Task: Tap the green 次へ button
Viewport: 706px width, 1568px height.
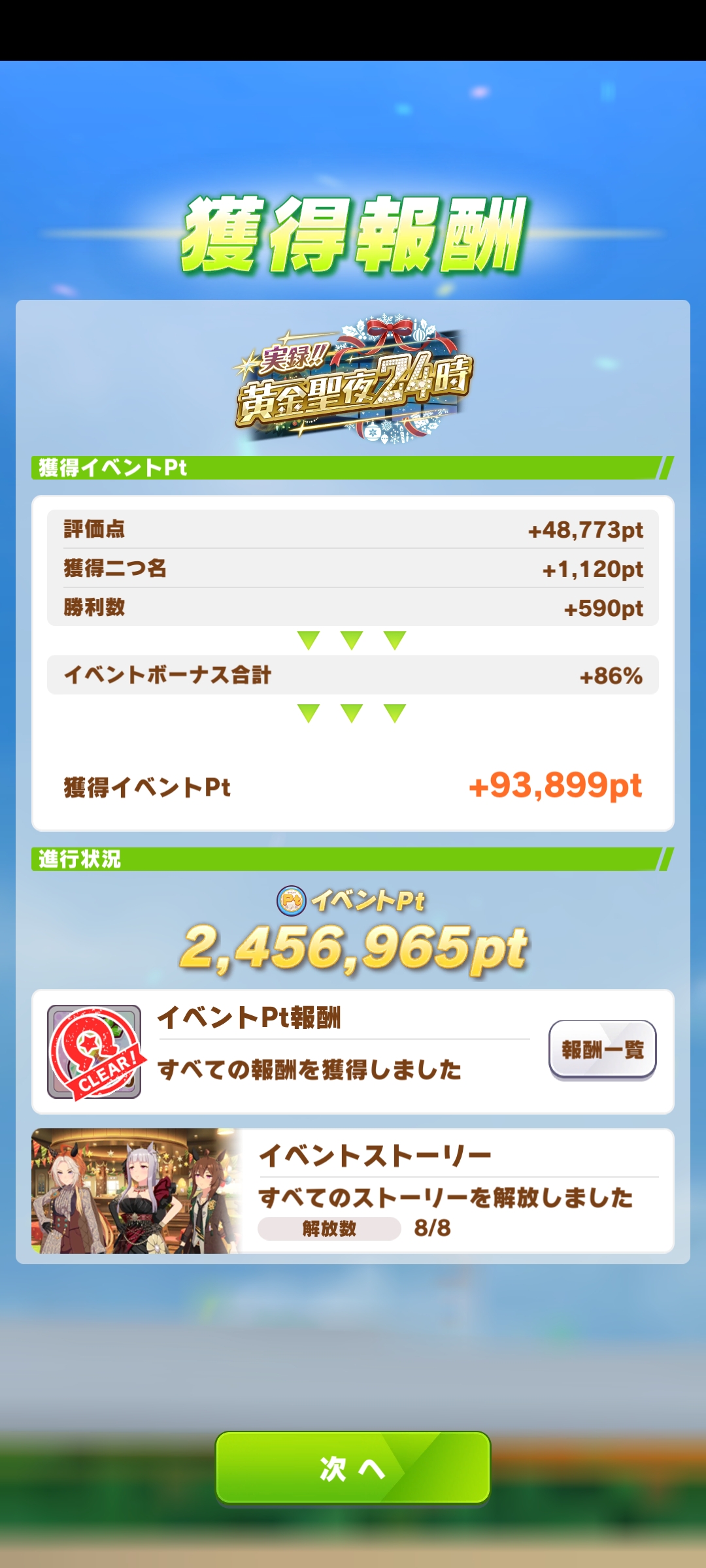Action: tap(353, 1468)
